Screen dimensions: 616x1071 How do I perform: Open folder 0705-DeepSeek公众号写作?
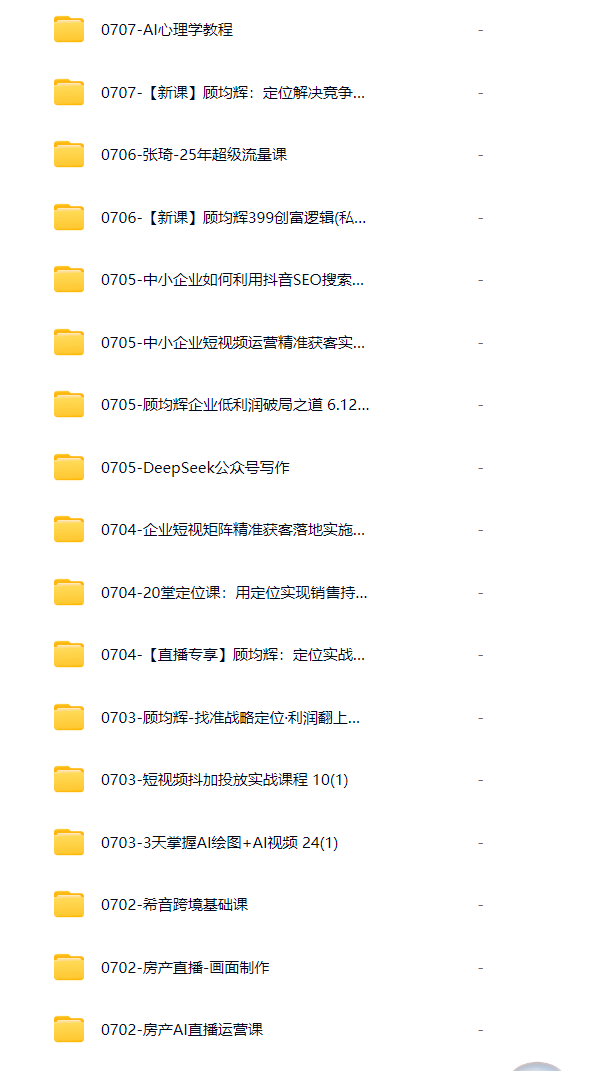(195, 468)
